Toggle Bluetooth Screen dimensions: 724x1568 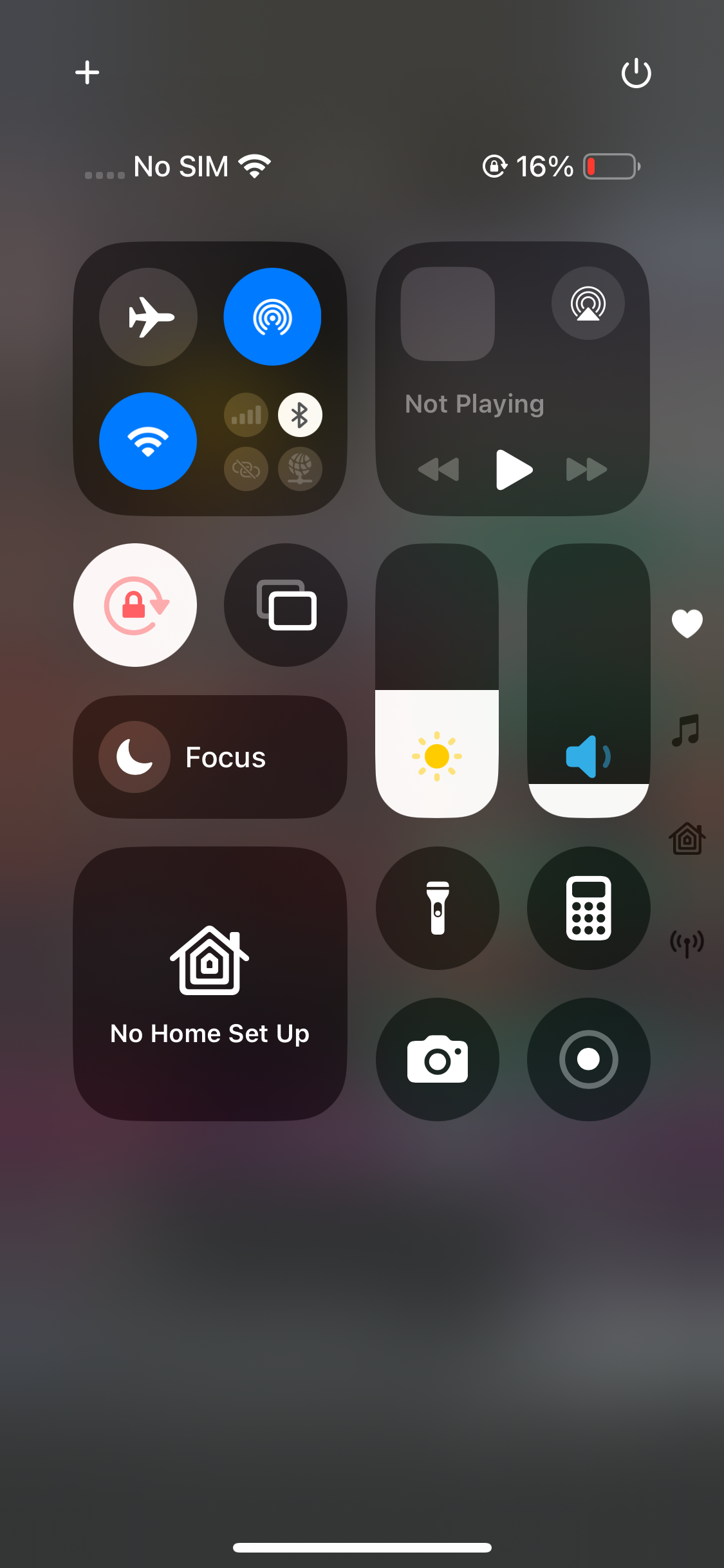click(x=300, y=415)
